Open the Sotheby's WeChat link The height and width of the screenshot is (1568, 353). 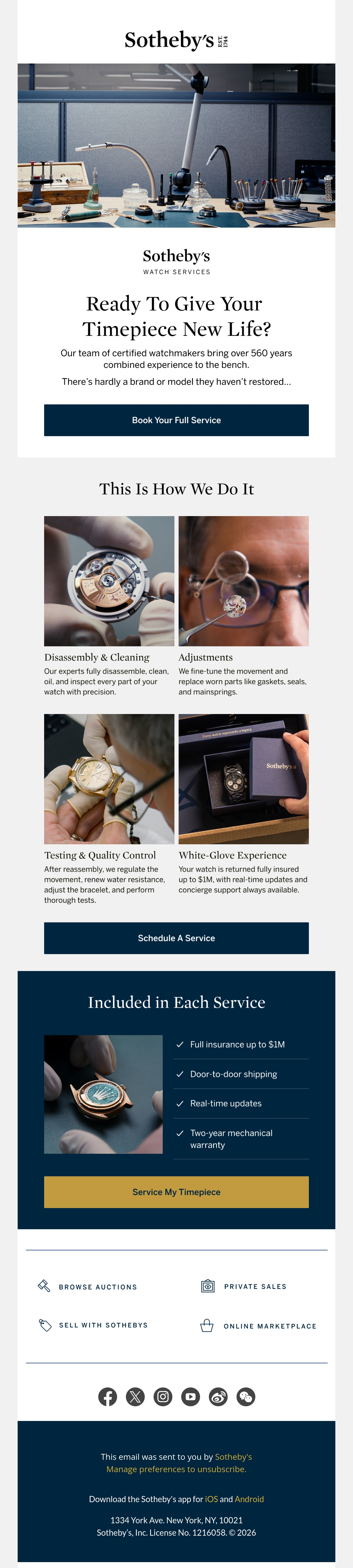tap(246, 1396)
